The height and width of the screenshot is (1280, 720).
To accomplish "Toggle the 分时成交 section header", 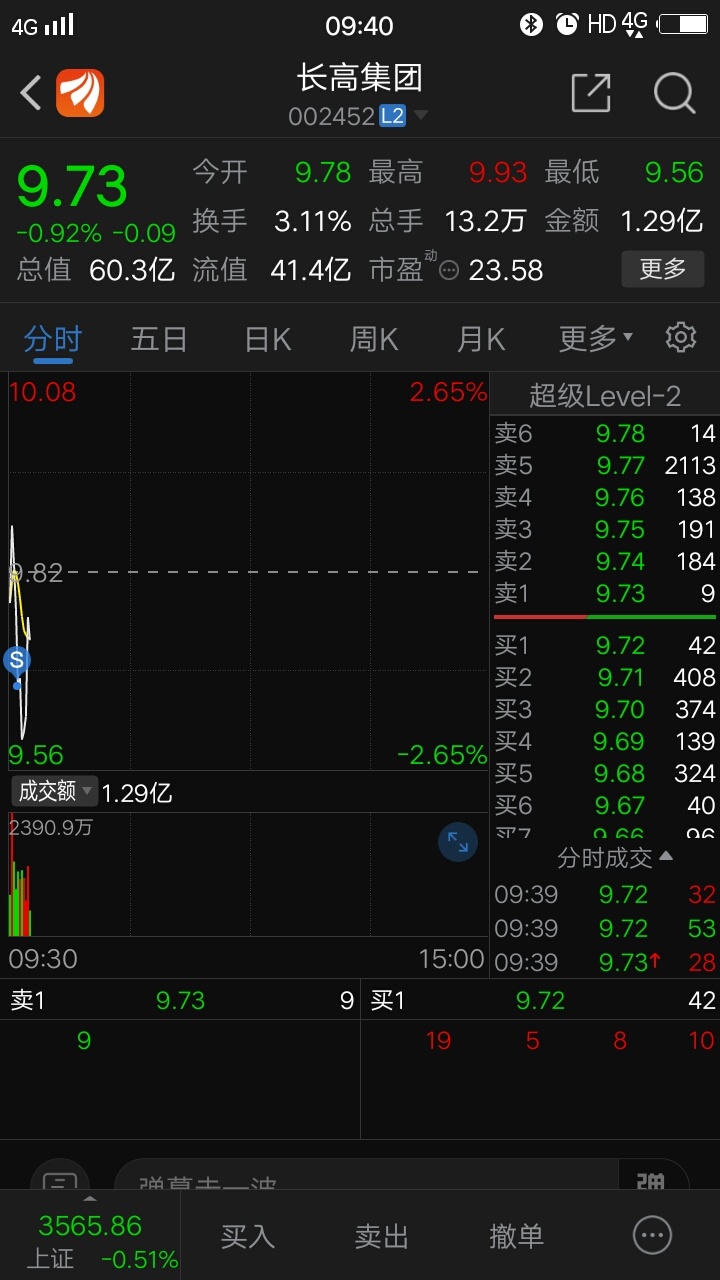I will coord(614,857).
